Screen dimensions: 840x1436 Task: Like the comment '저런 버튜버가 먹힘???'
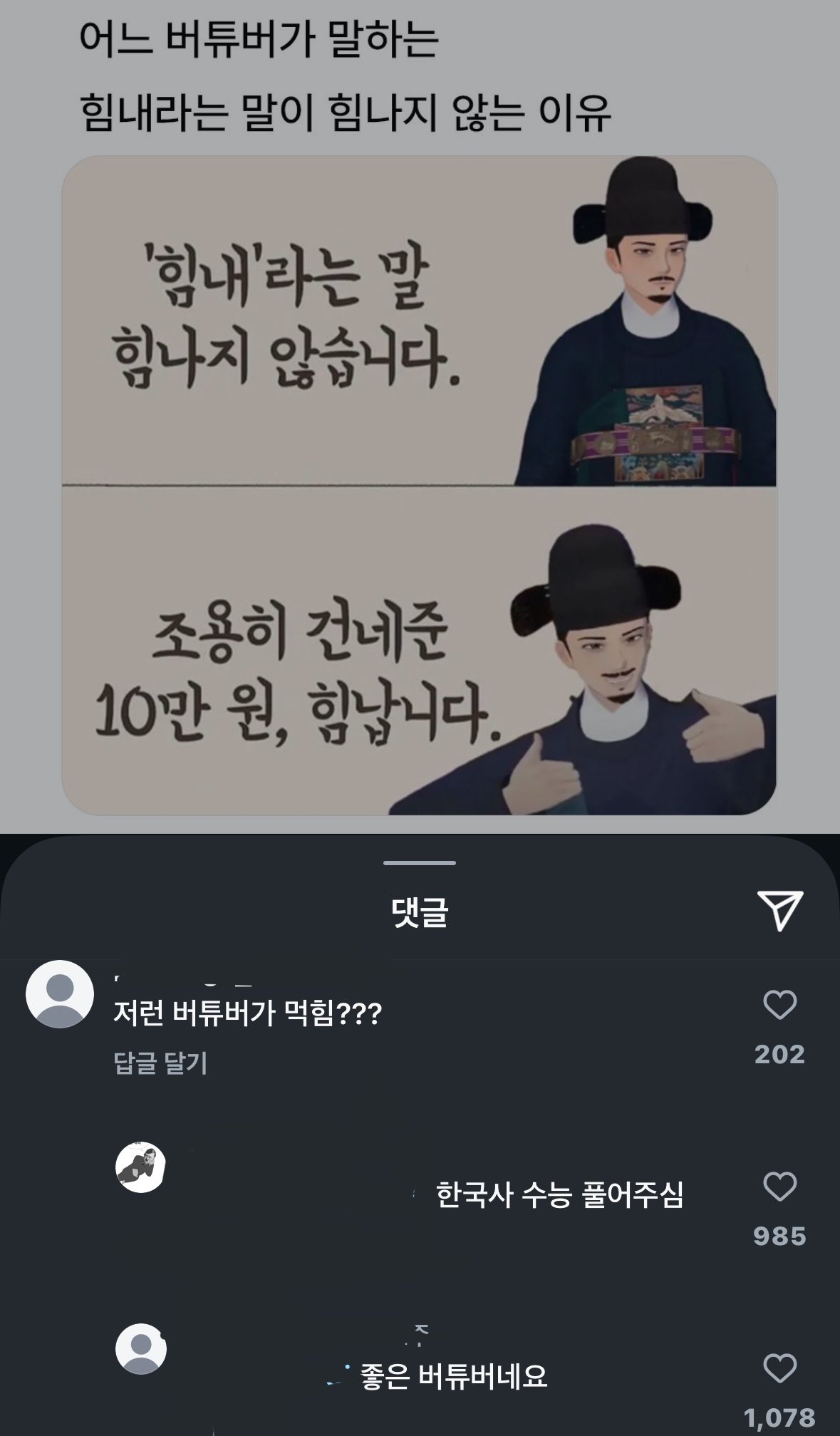point(779,1006)
